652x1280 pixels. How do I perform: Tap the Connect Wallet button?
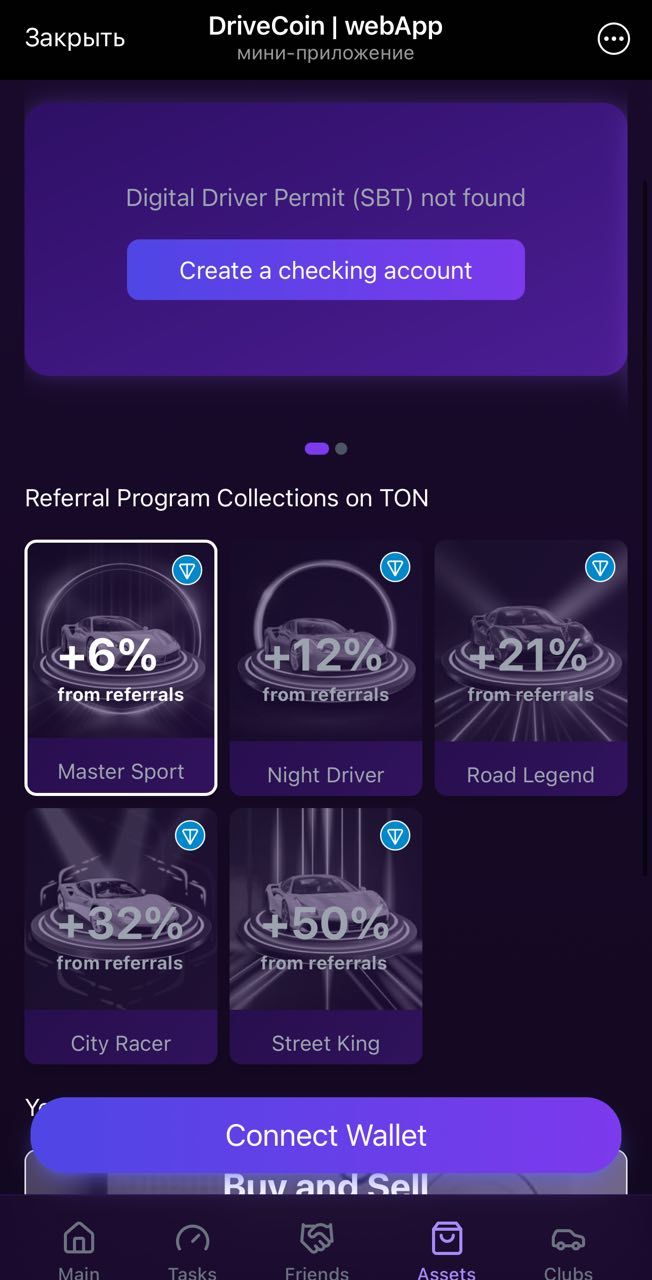coord(325,1135)
